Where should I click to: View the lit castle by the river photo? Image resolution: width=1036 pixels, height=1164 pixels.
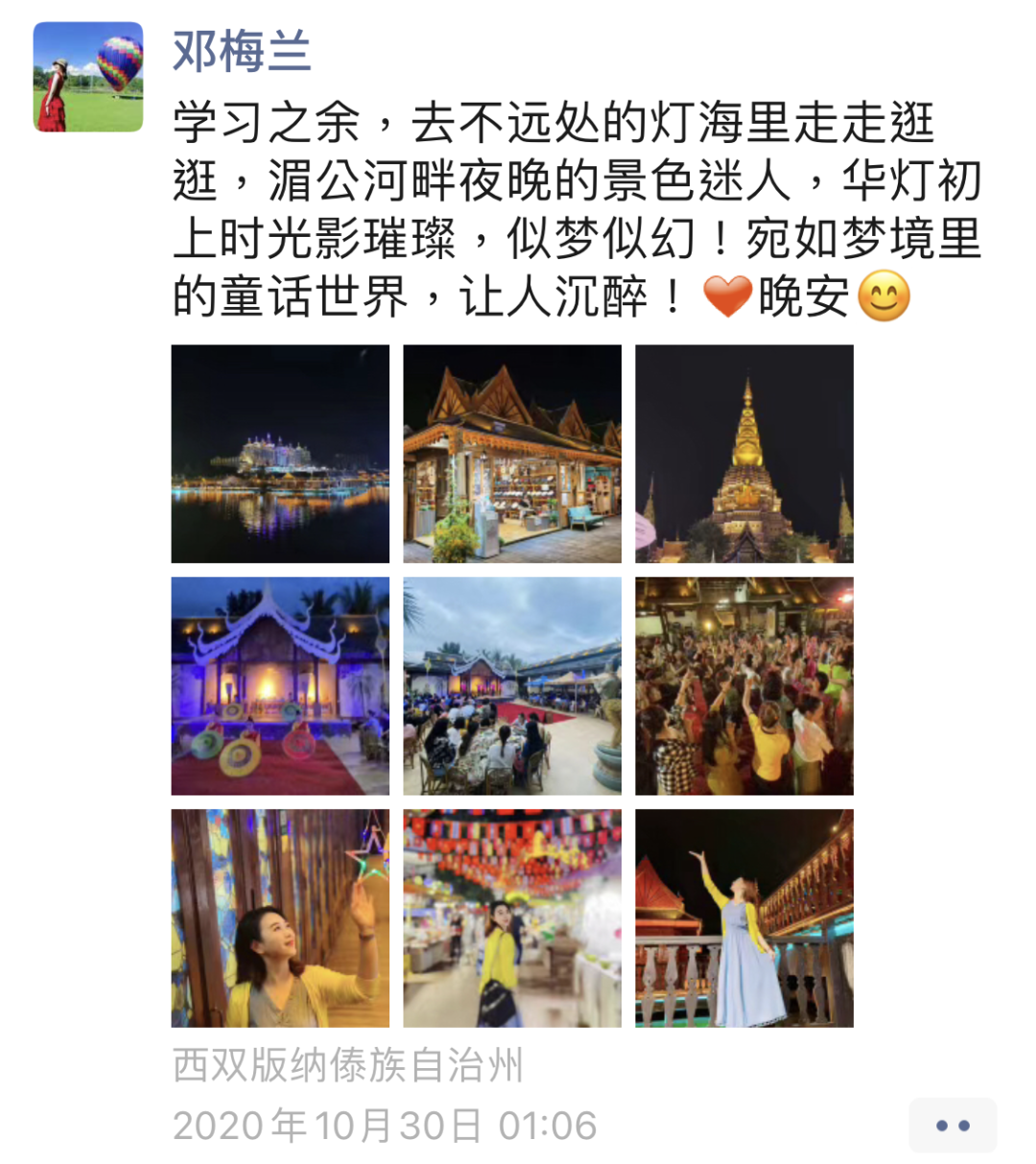pos(280,454)
